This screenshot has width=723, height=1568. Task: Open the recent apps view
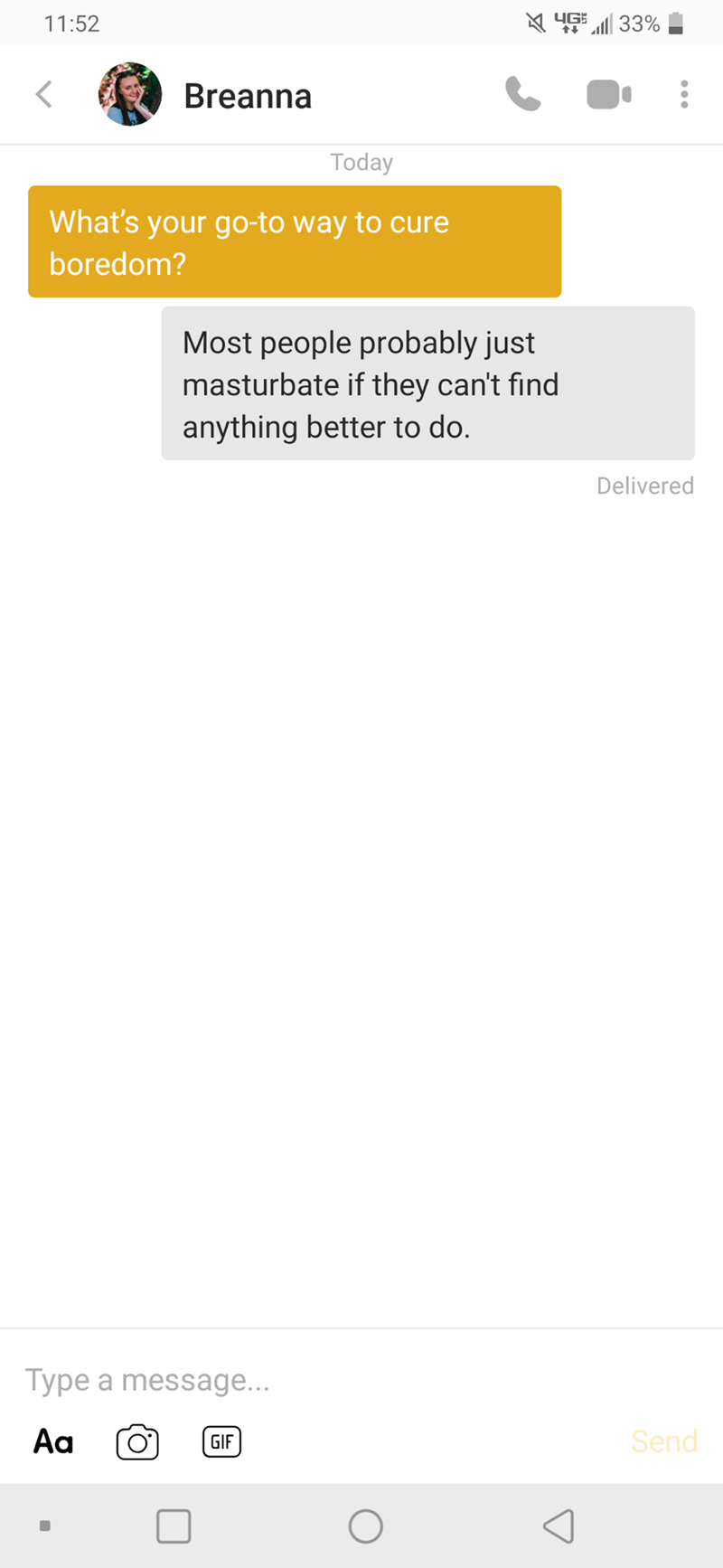point(174,1526)
